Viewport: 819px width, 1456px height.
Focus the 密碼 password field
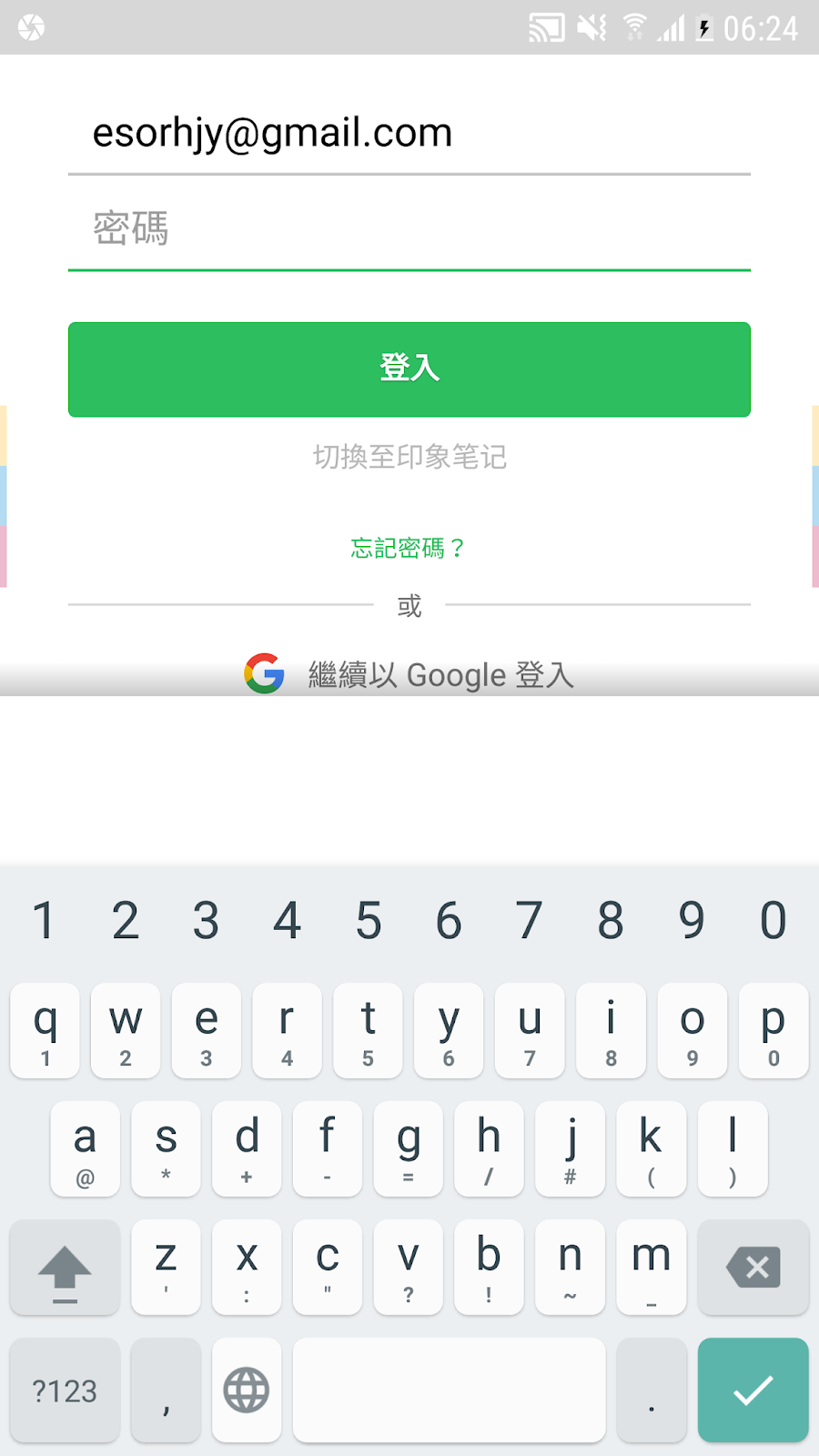tap(409, 228)
